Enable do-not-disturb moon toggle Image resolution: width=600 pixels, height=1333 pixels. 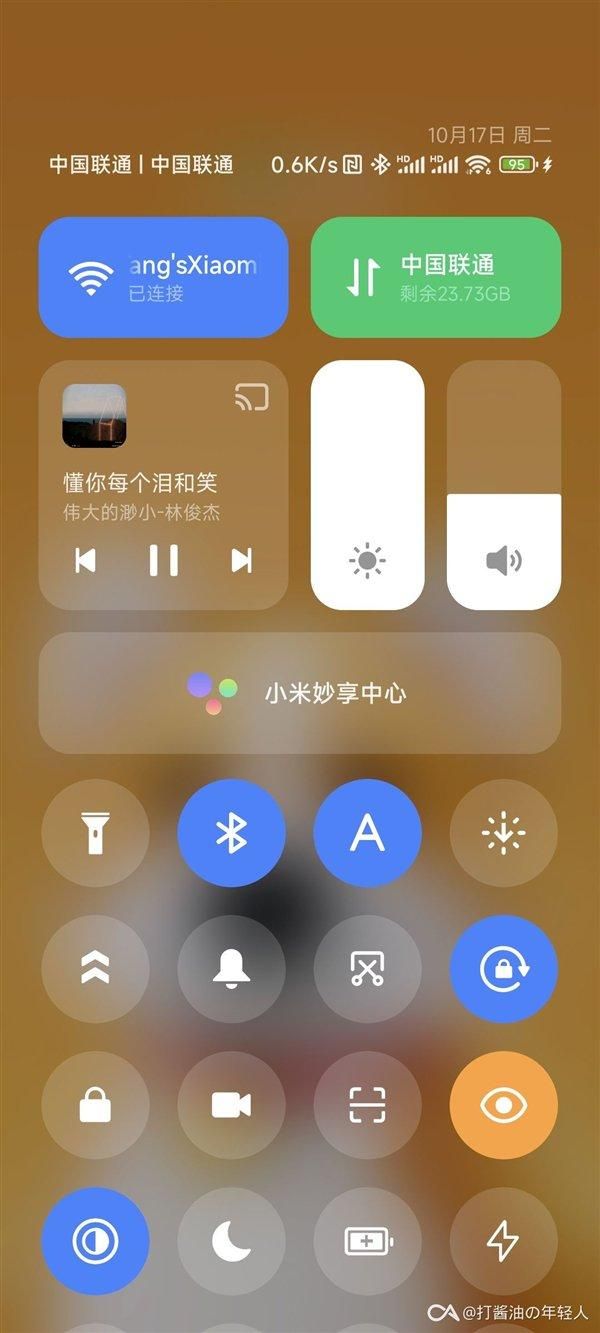pyautogui.click(x=231, y=1241)
